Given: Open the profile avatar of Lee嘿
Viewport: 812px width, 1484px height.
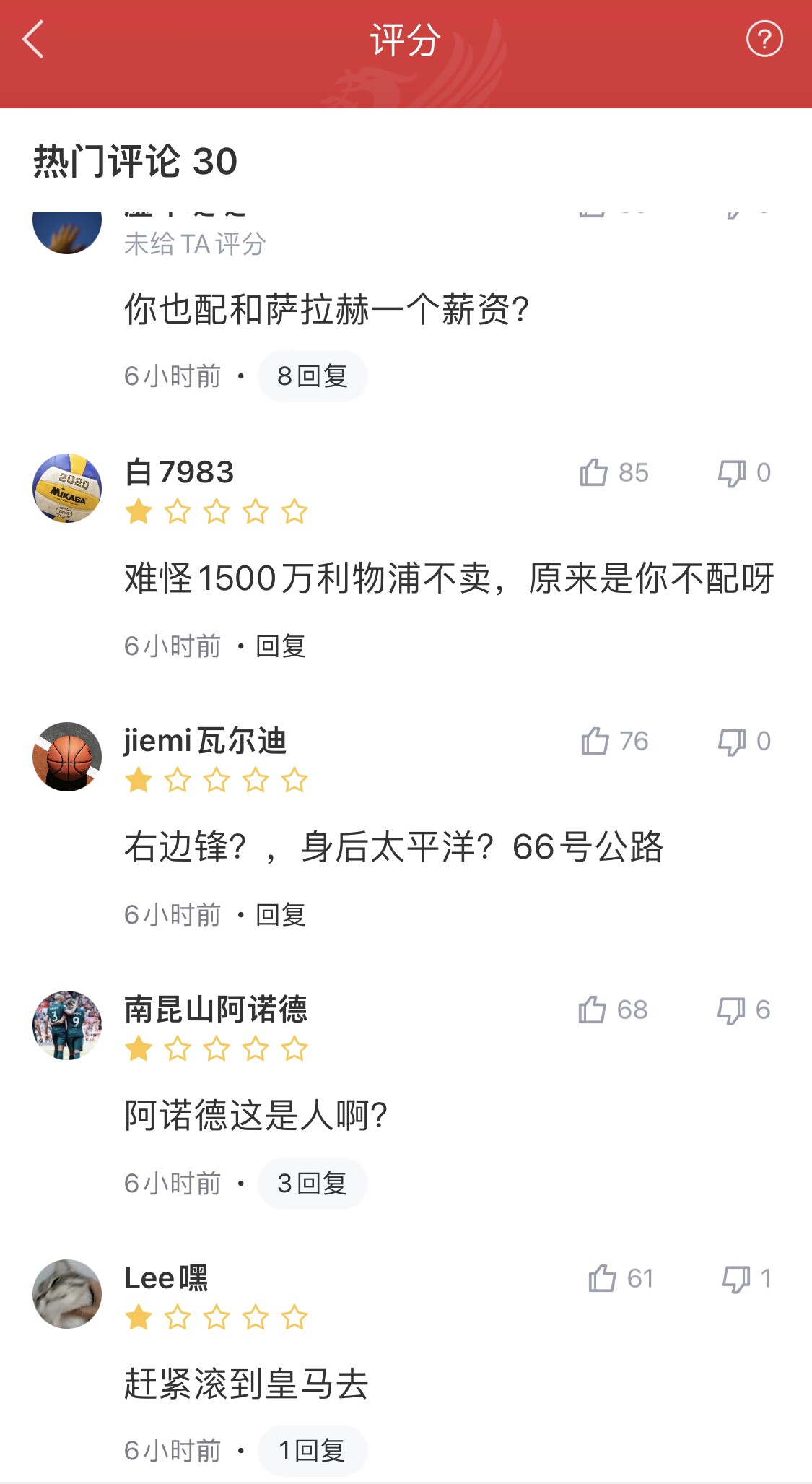Looking at the screenshot, I should 67,1294.
